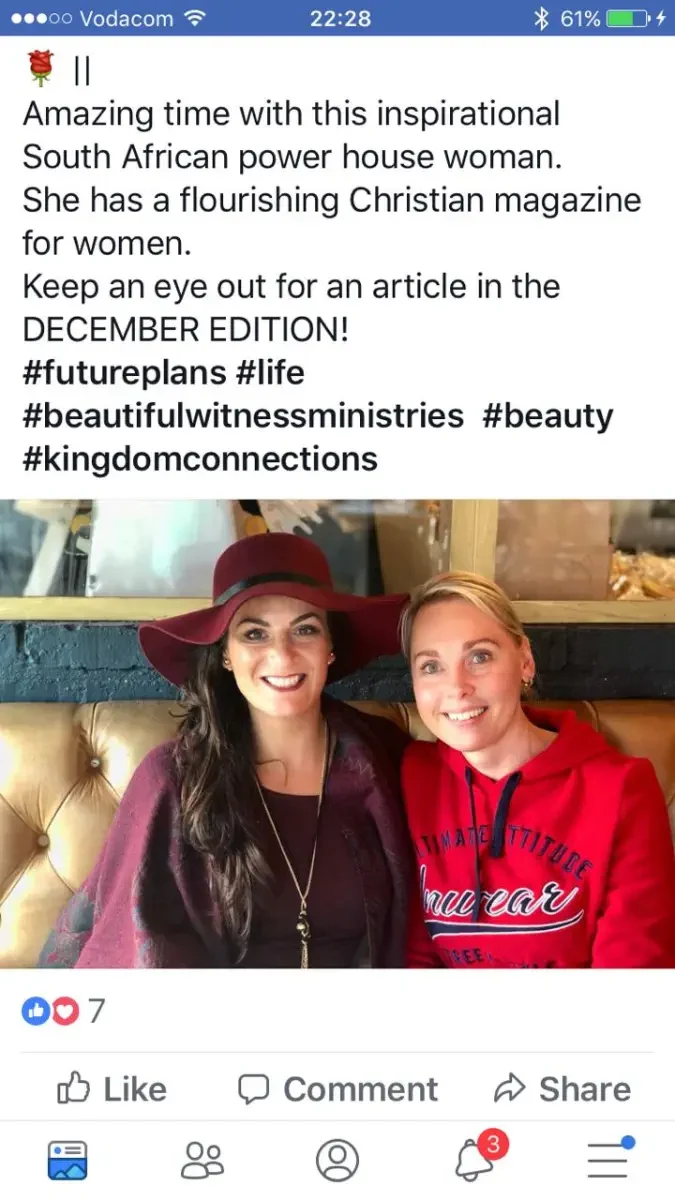Open the post photo full screen
Screen dimensions: 675x1200
(x=337, y=733)
